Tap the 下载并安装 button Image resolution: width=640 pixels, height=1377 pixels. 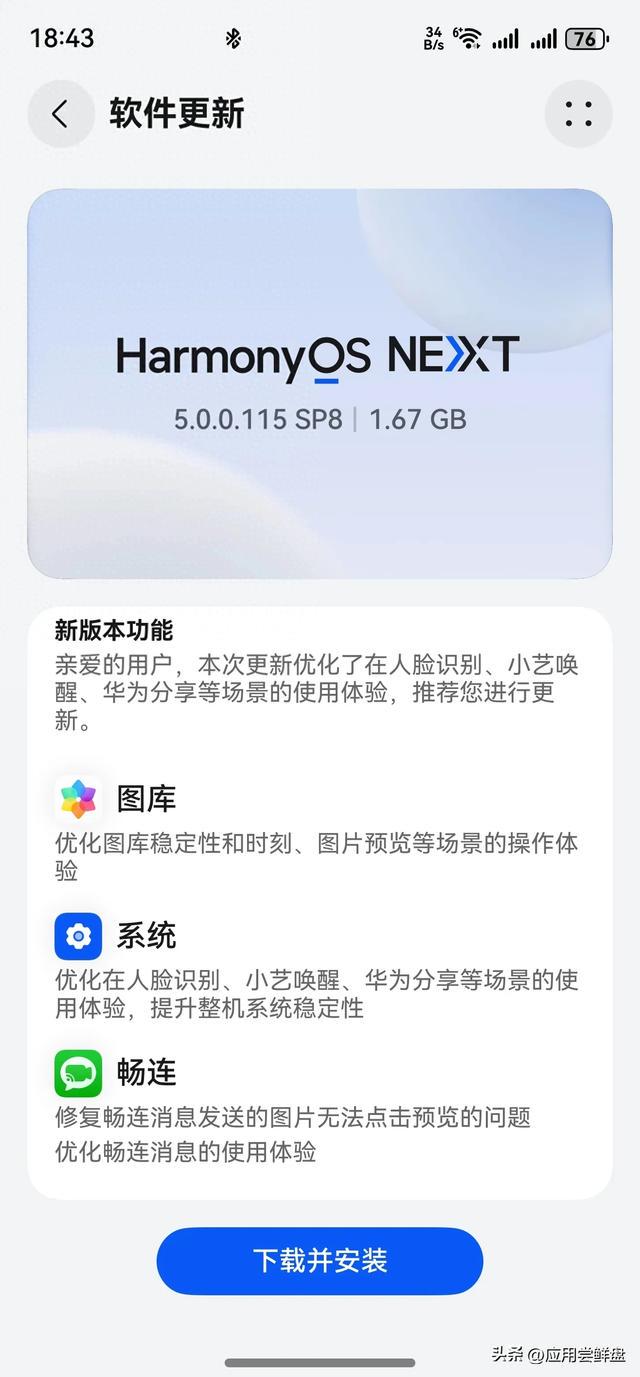pyautogui.click(x=320, y=1261)
